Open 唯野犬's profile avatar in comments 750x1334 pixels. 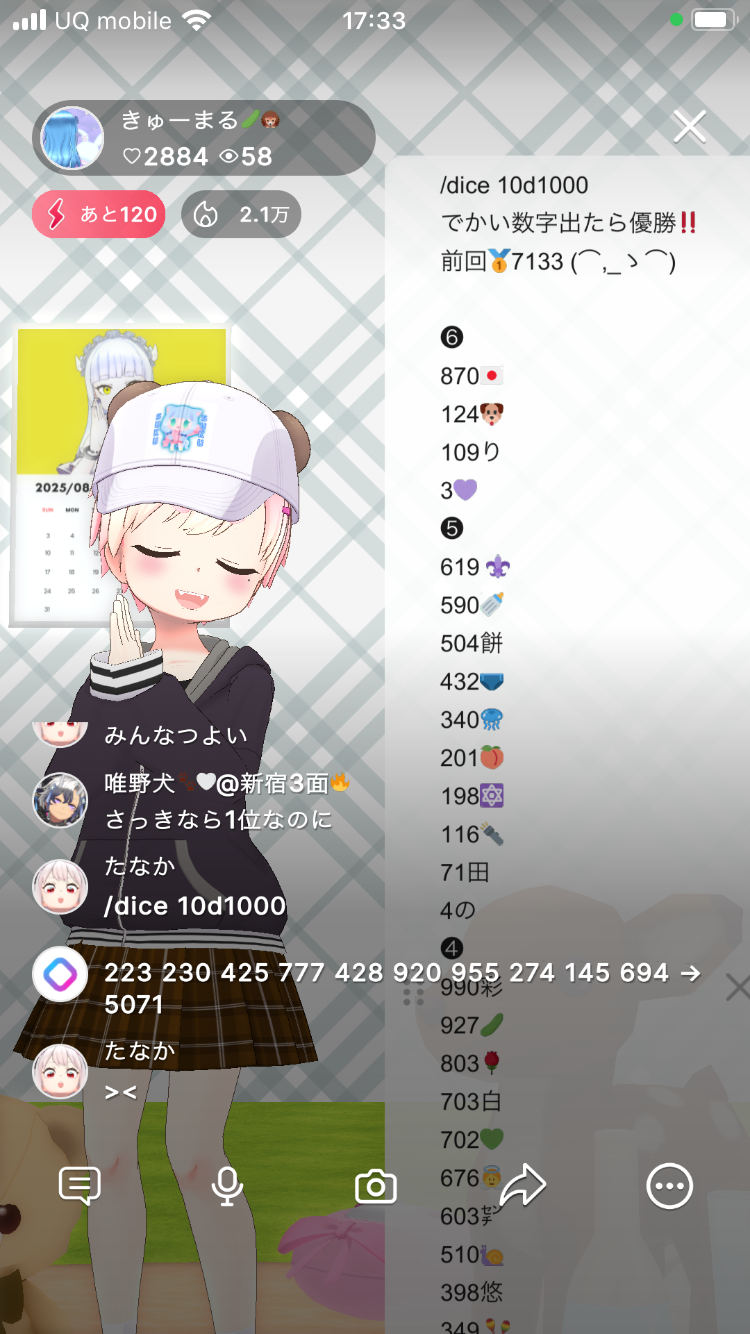(x=60, y=800)
